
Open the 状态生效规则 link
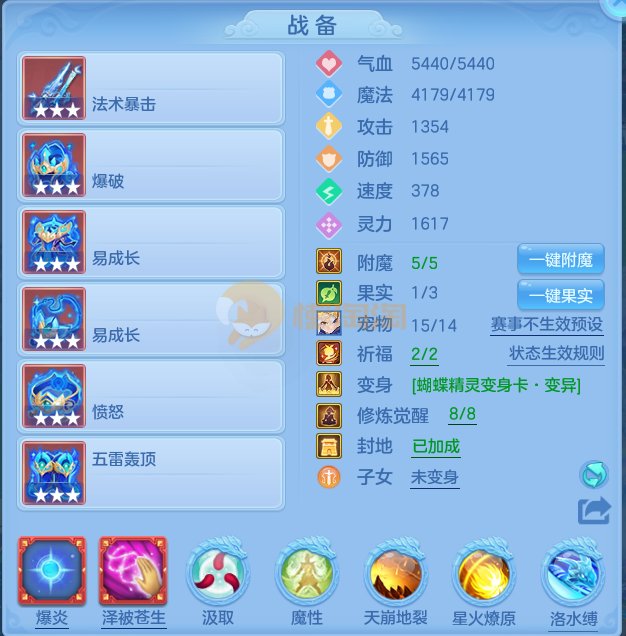pyautogui.click(x=556, y=354)
